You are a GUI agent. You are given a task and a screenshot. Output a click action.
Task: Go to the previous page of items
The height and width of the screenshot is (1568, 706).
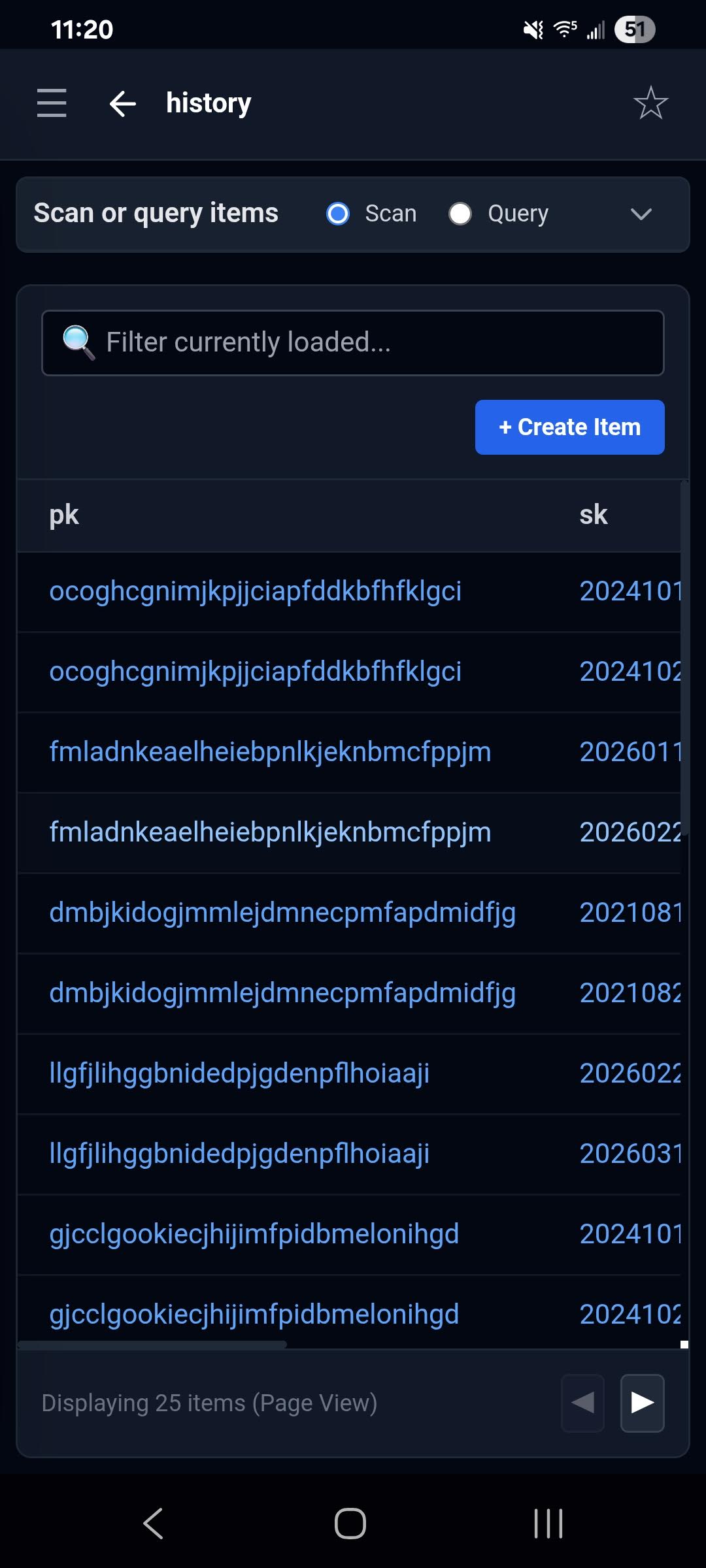click(x=582, y=1403)
